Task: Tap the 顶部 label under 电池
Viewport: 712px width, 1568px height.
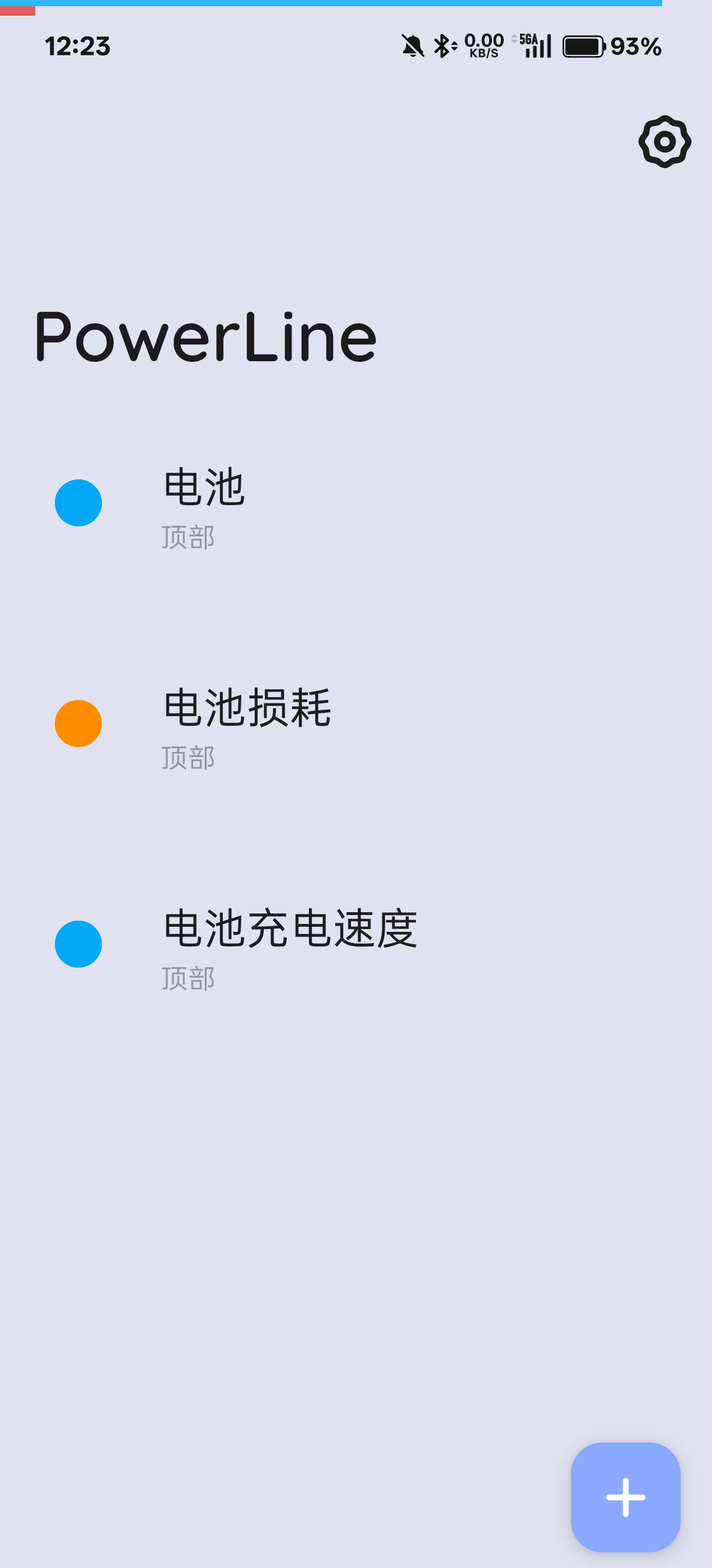Action: point(188,537)
